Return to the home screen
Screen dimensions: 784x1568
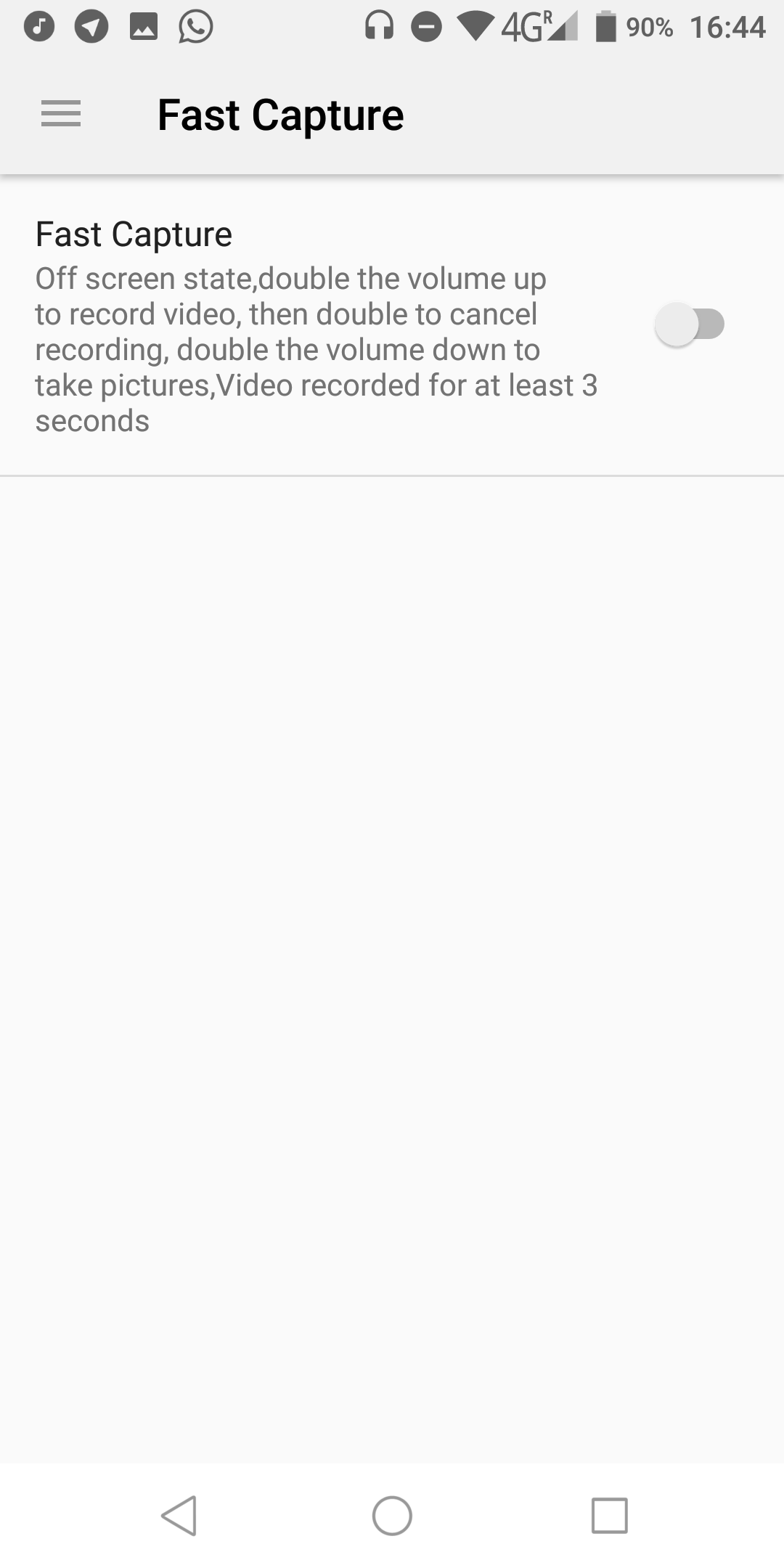pyautogui.click(x=392, y=1515)
